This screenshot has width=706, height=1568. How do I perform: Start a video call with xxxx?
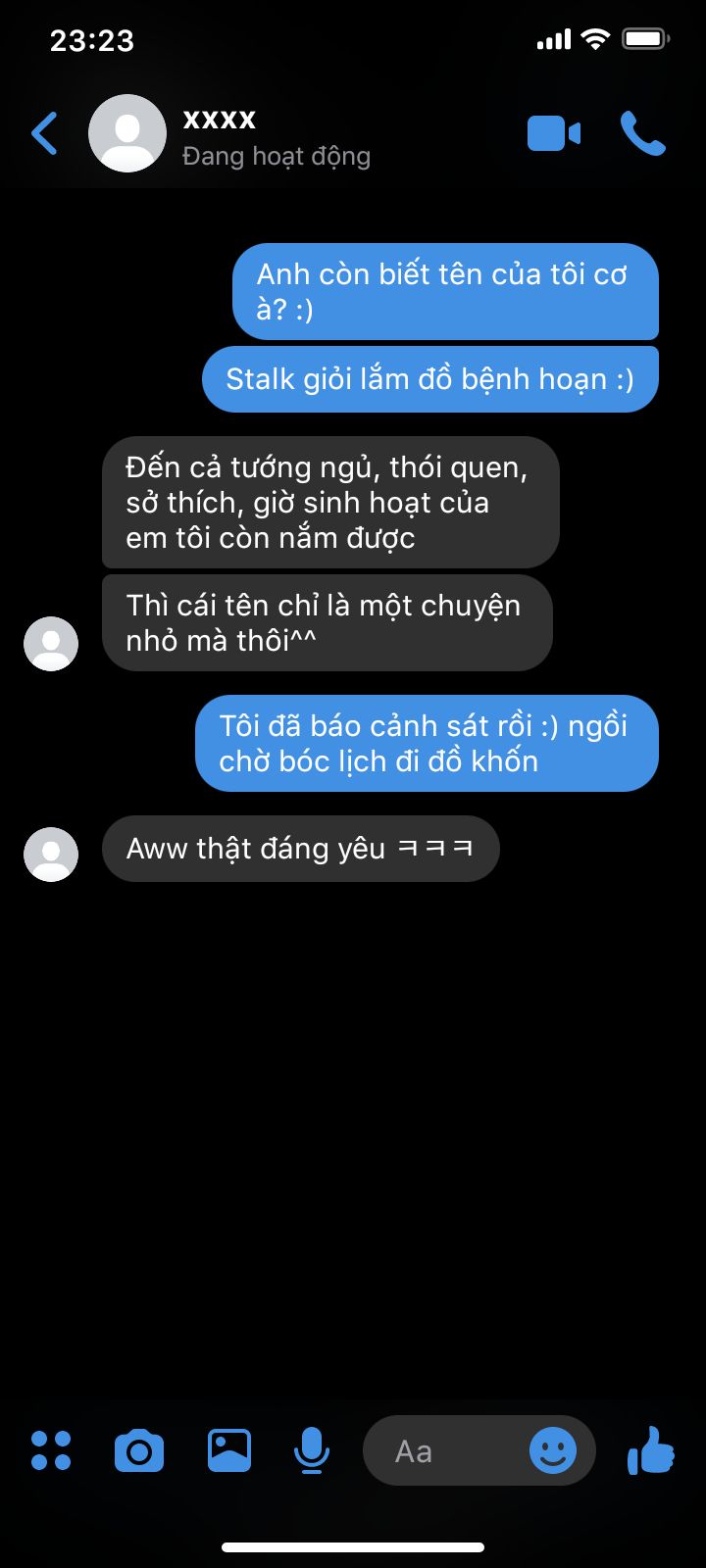554,134
